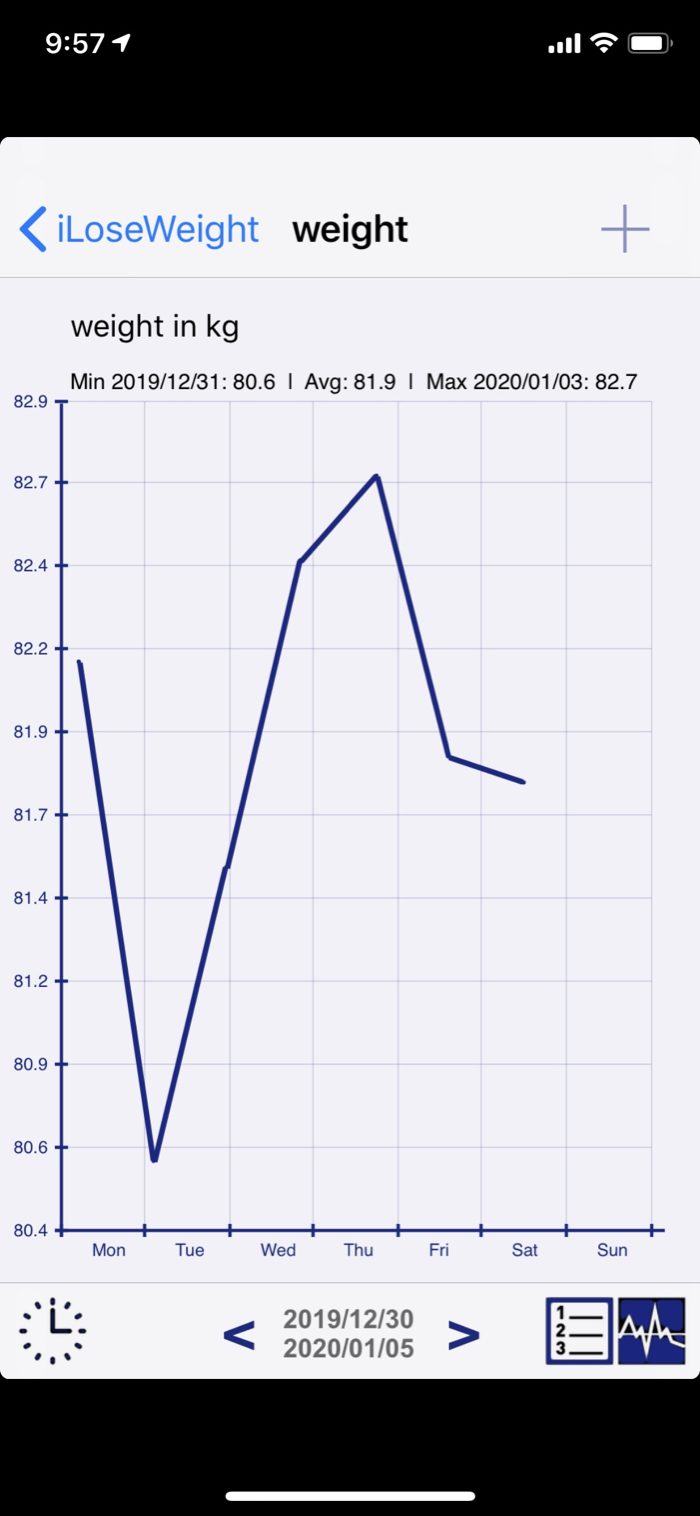The image size is (700, 1516).
Task: Switch to the numbered list view
Action: pyautogui.click(x=579, y=1331)
